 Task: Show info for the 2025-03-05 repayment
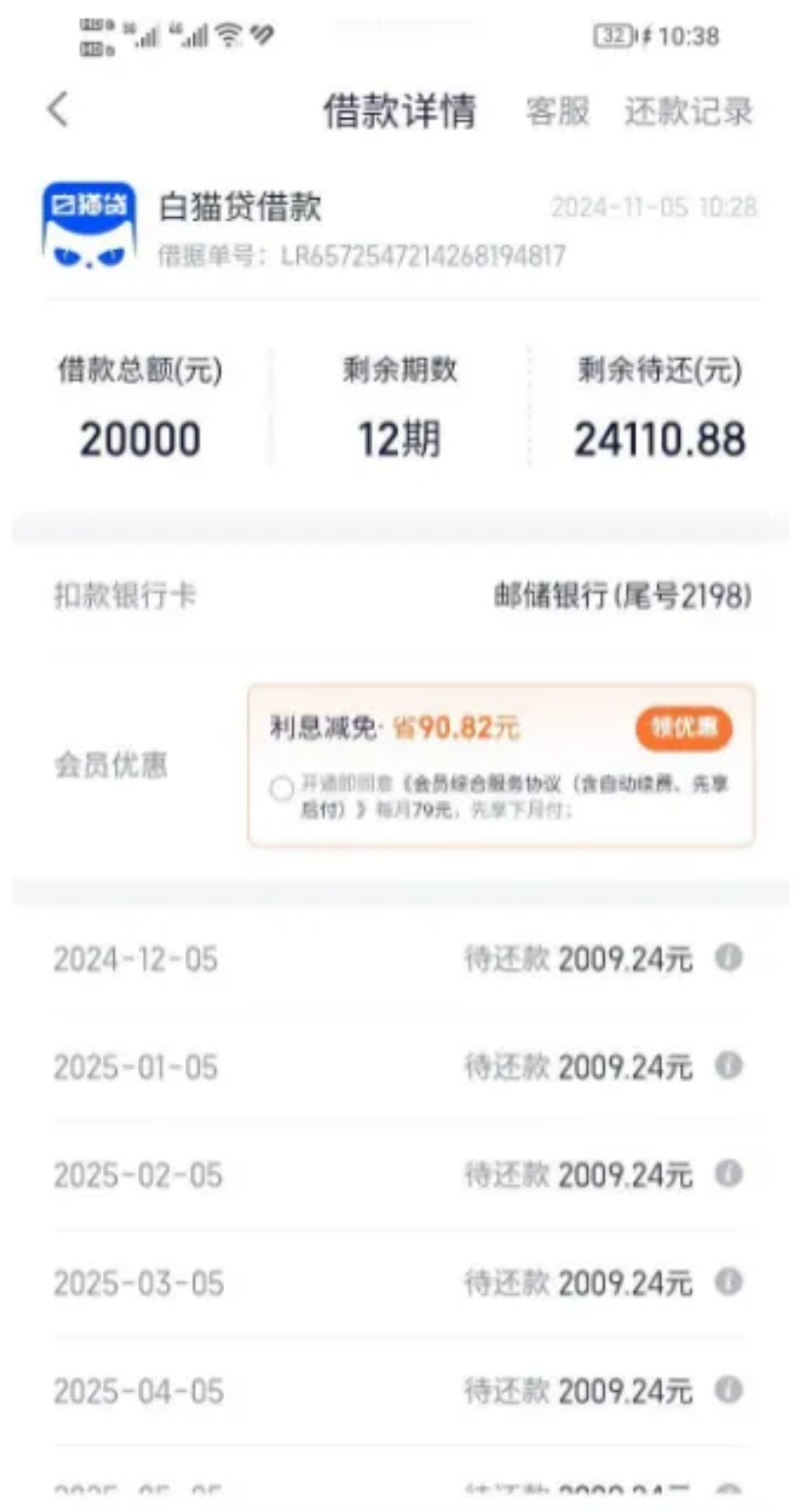point(728,1281)
